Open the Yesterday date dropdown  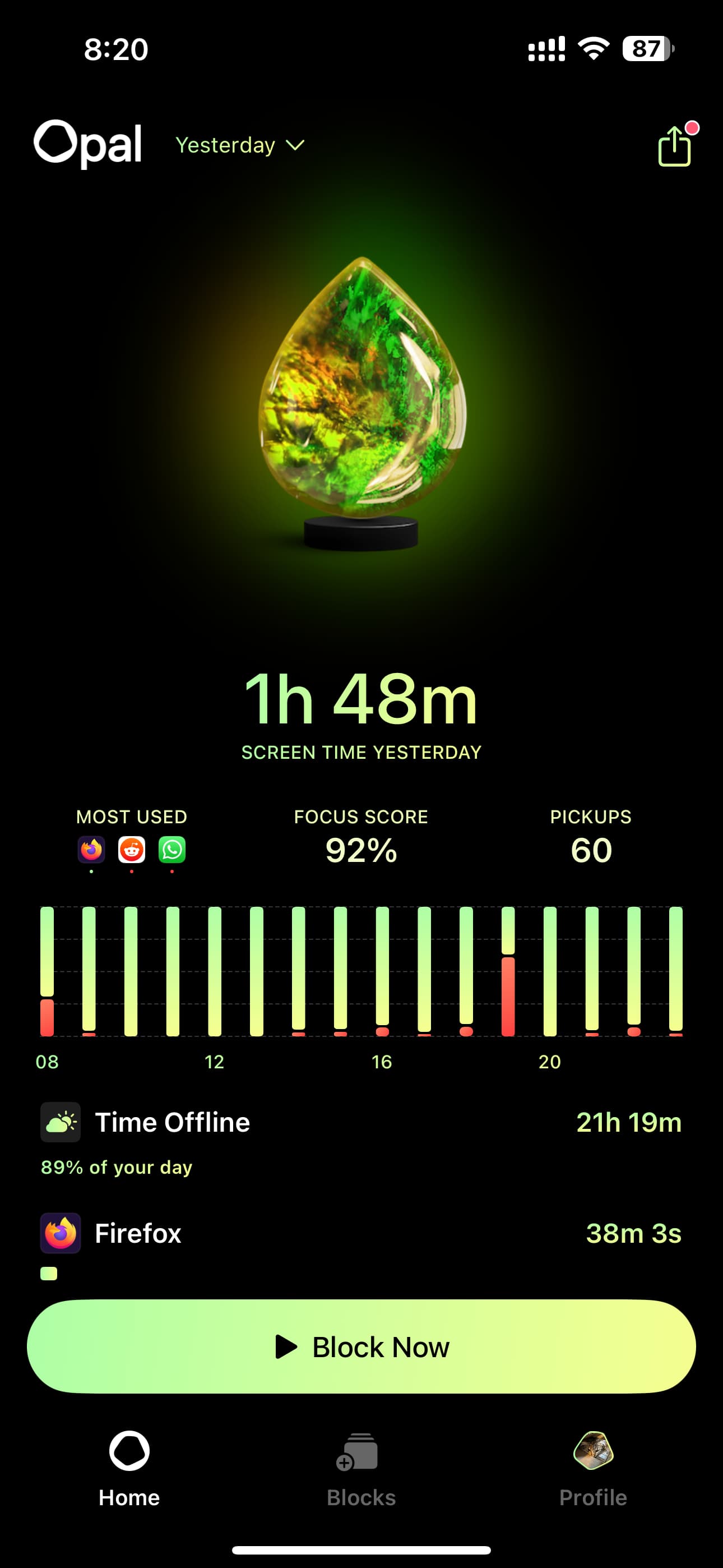pos(240,145)
